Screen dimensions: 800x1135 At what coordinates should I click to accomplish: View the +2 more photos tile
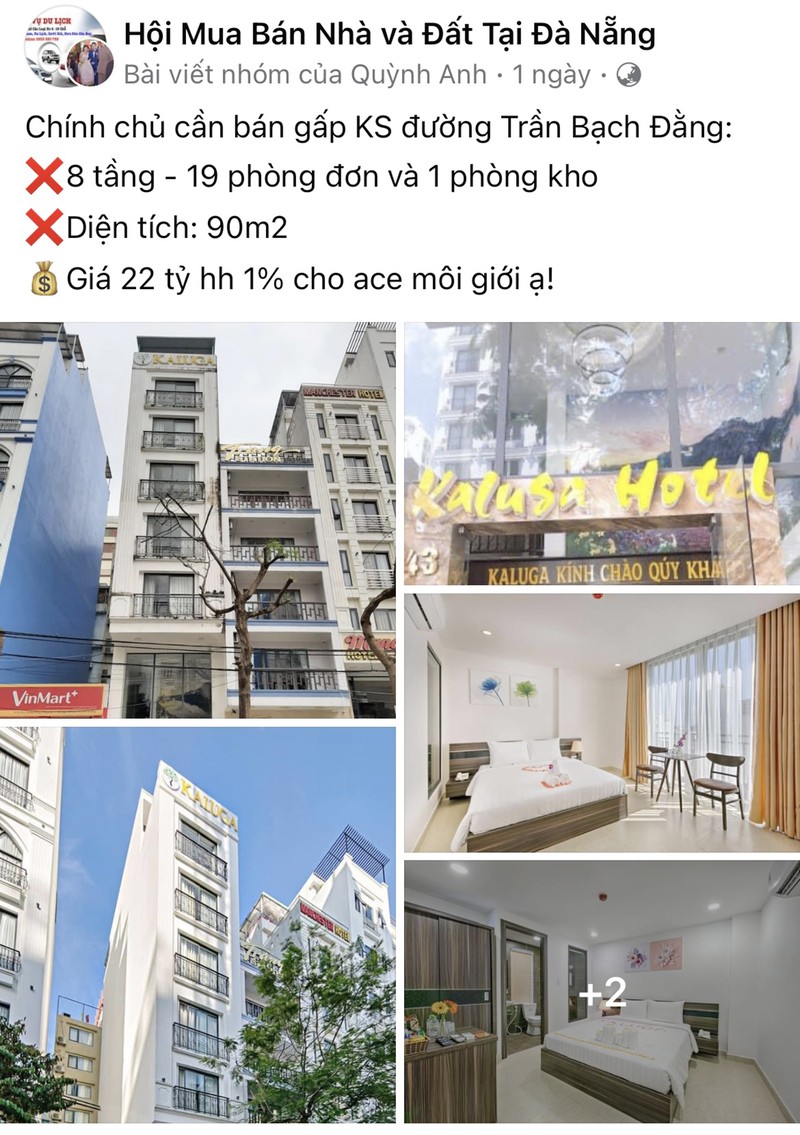[x=602, y=992]
